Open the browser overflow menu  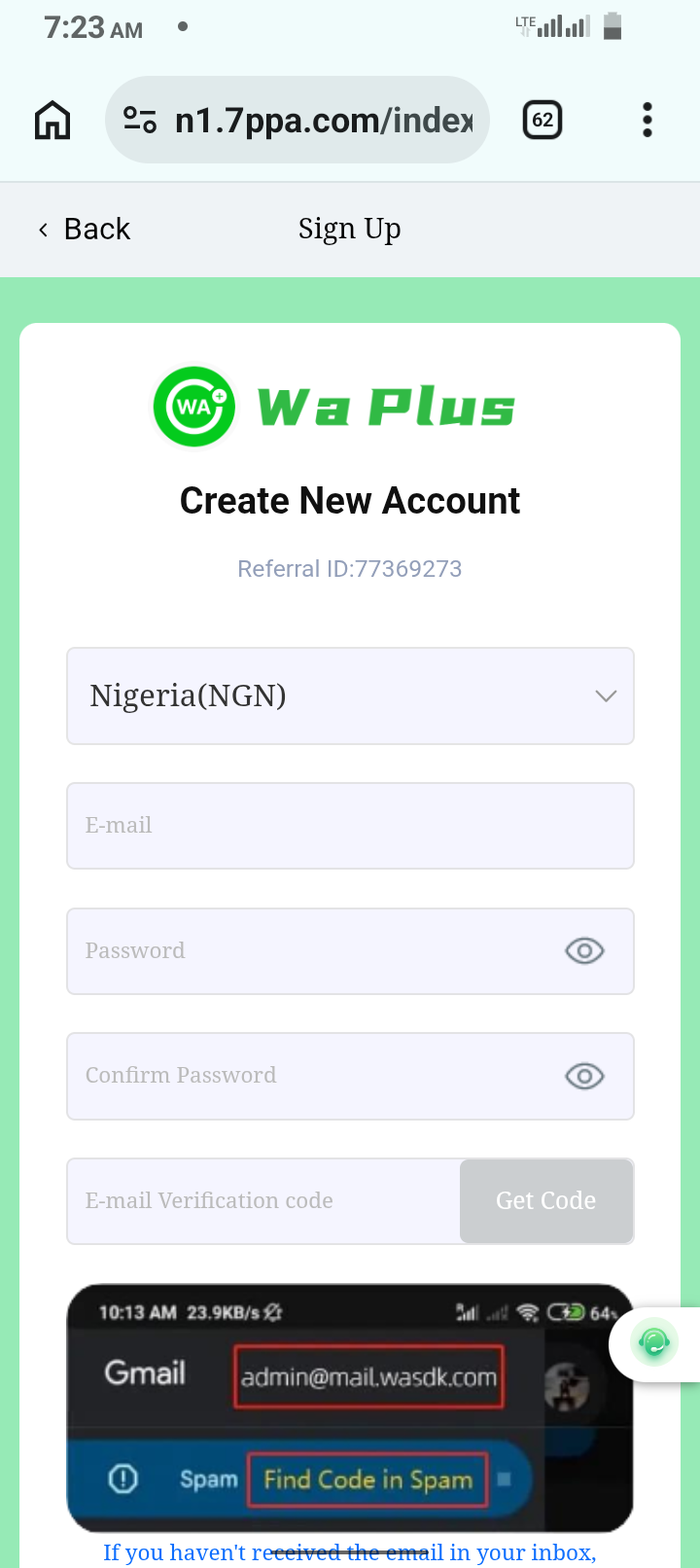tap(647, 121)
